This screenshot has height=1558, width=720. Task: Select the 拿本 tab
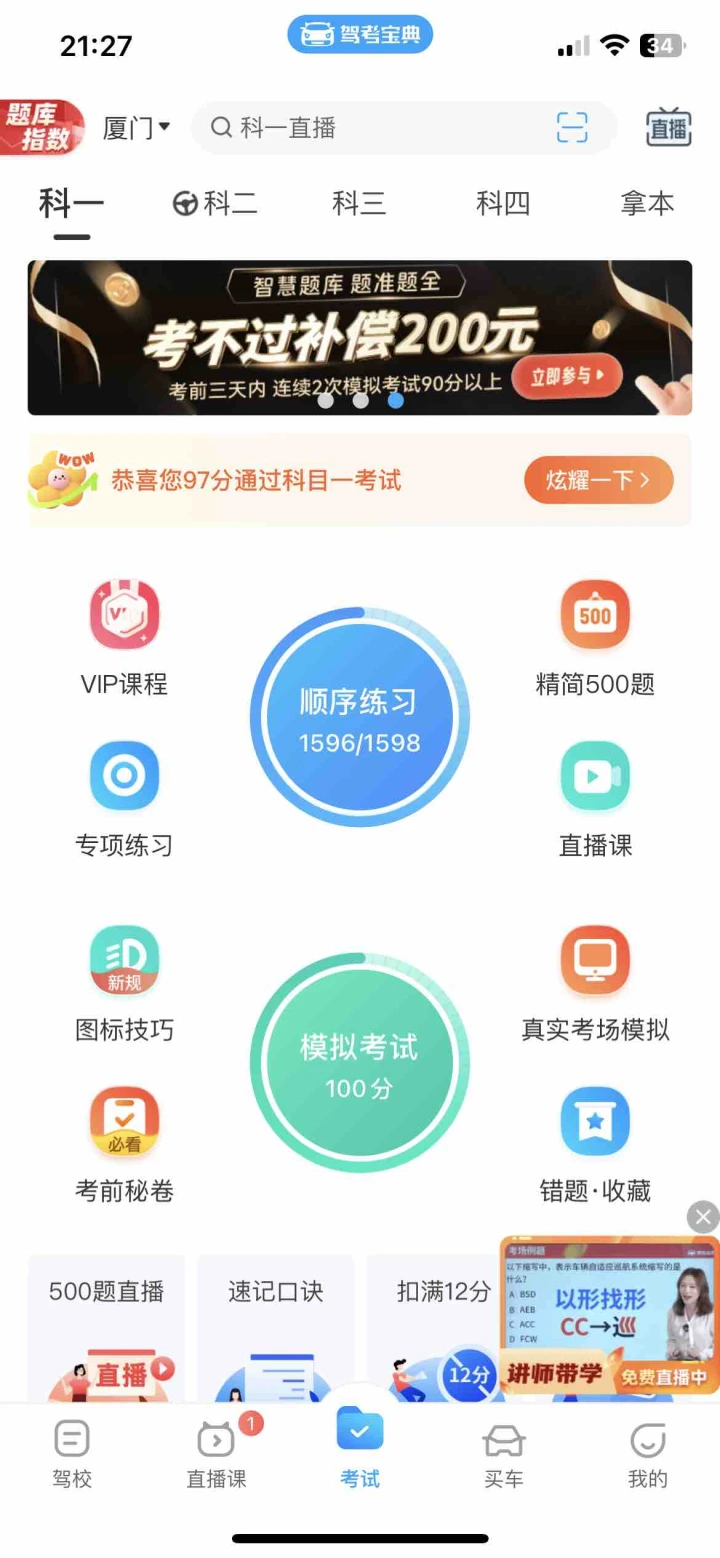pyautogui.click(x=647, y=203)
